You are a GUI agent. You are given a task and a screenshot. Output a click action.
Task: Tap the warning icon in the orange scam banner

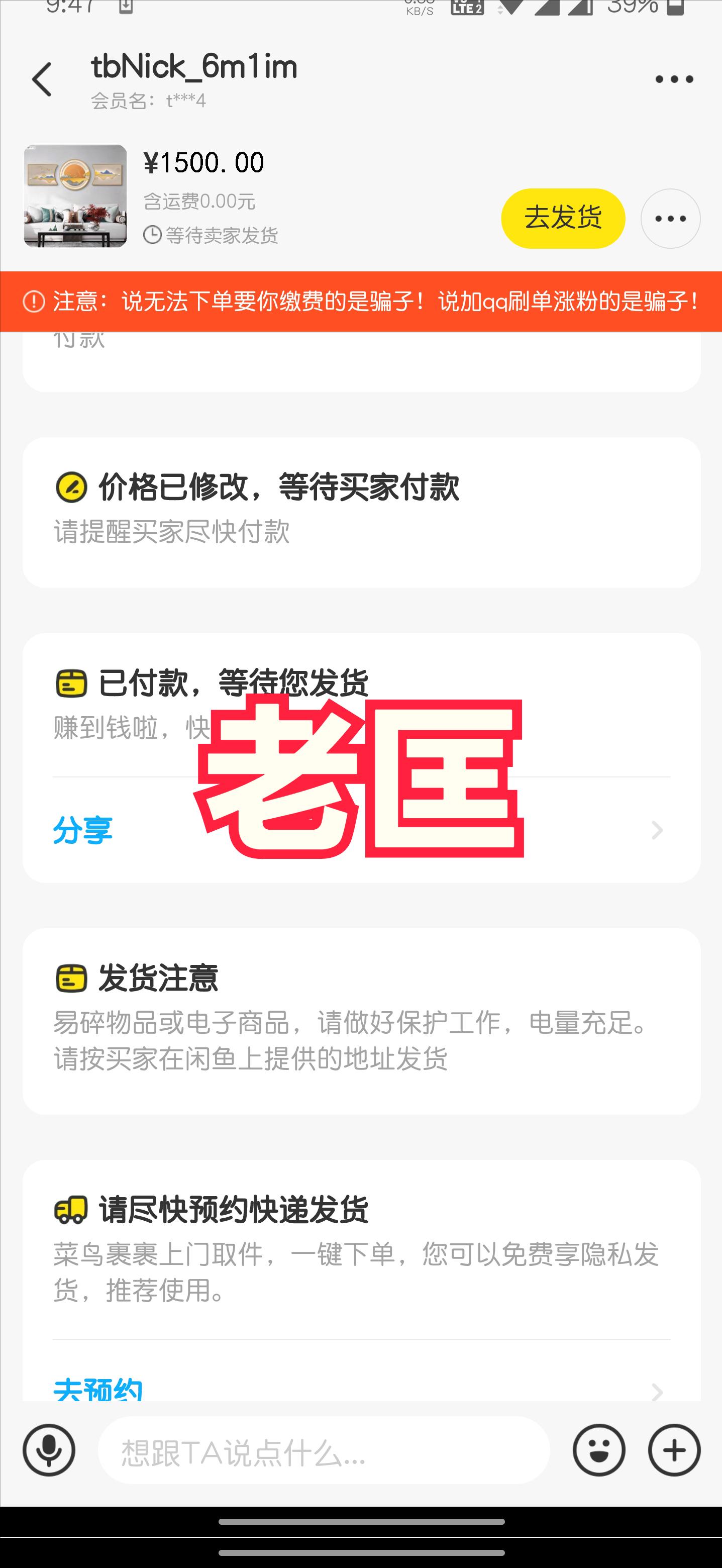coord(34,302)
